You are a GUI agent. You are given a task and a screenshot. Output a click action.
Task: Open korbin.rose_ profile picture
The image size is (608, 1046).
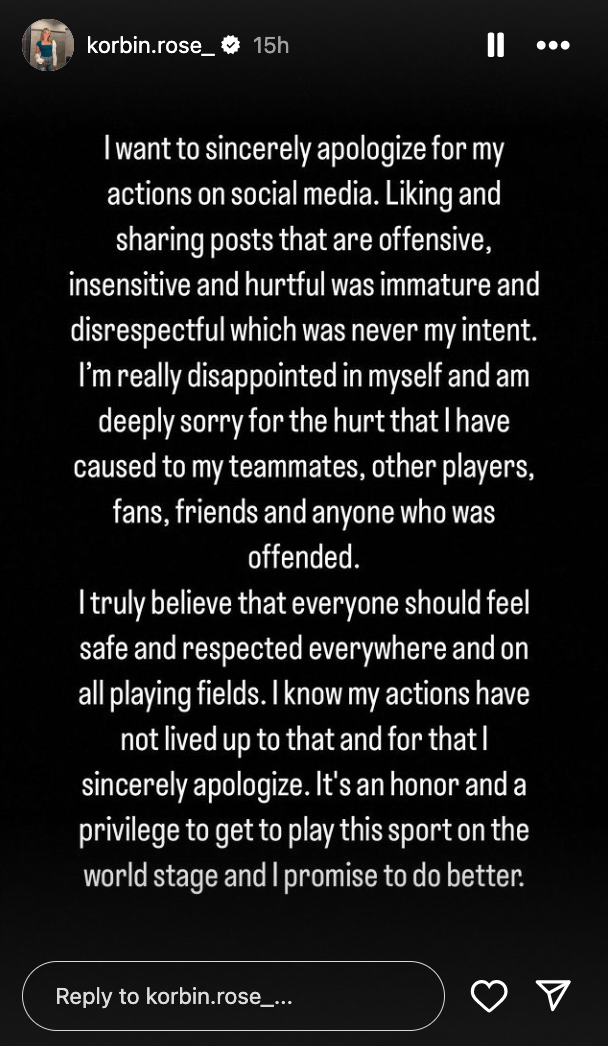(x=47, y=45)
